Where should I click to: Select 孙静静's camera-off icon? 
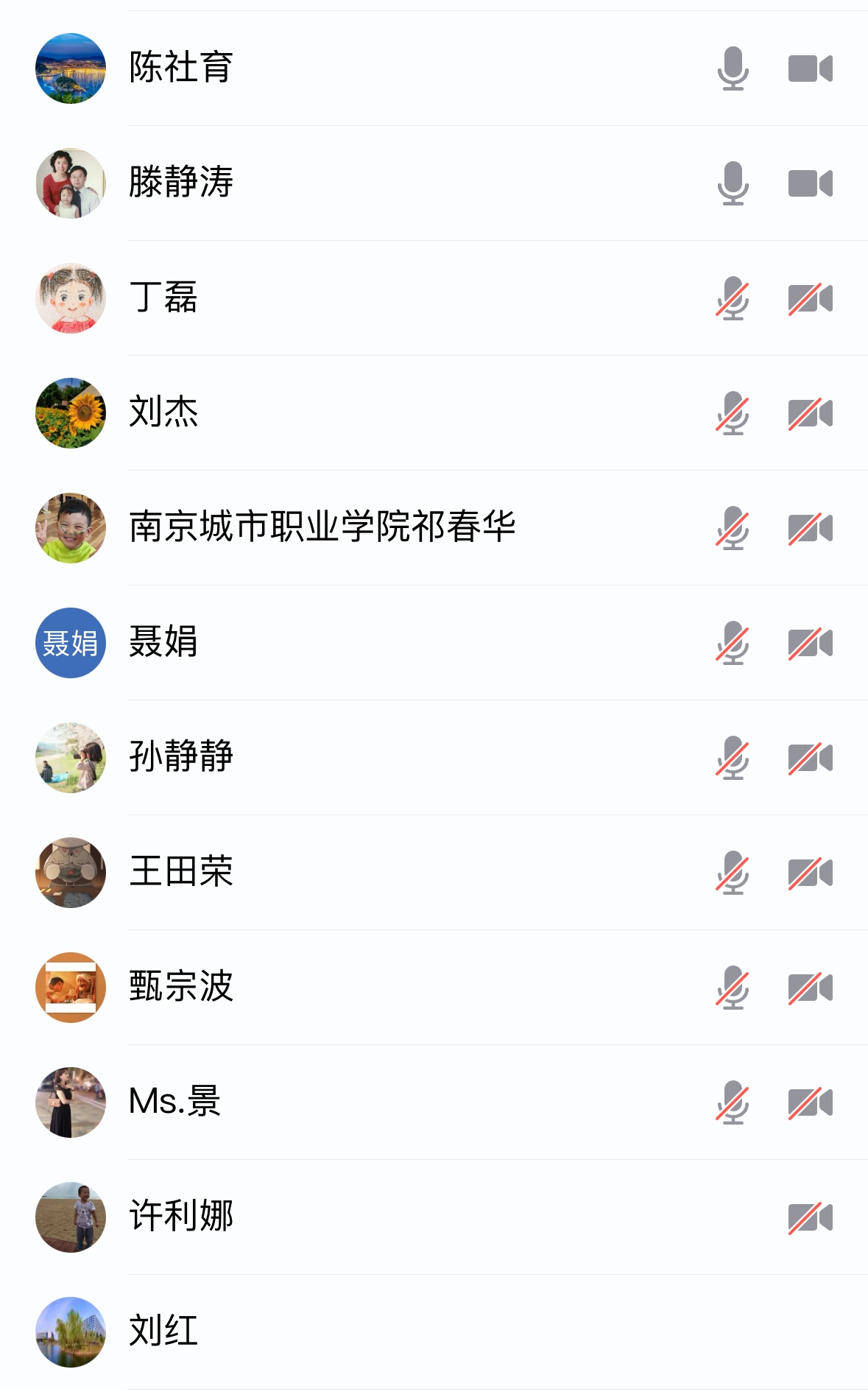810,758
